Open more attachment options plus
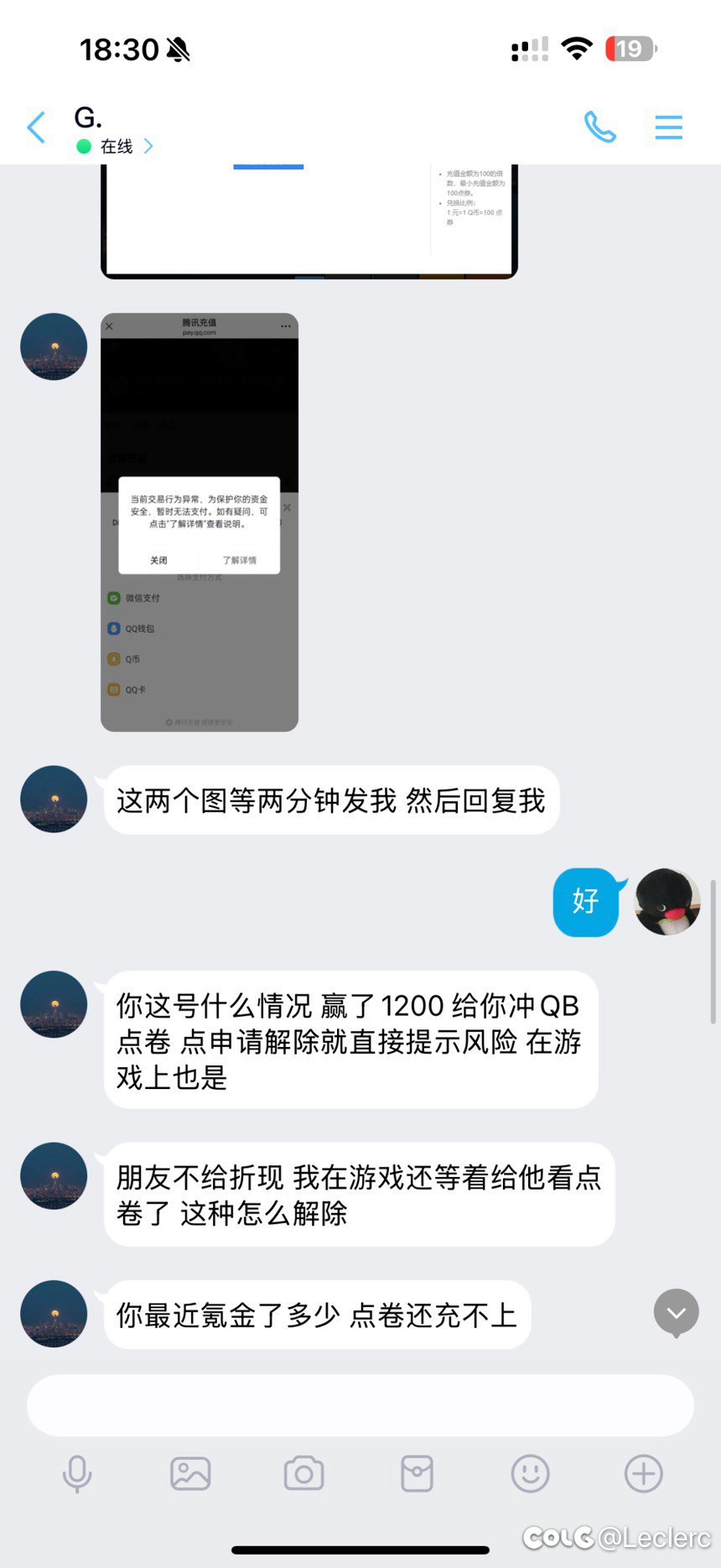Screen dimensions: 721x1568 (644, 1473)
